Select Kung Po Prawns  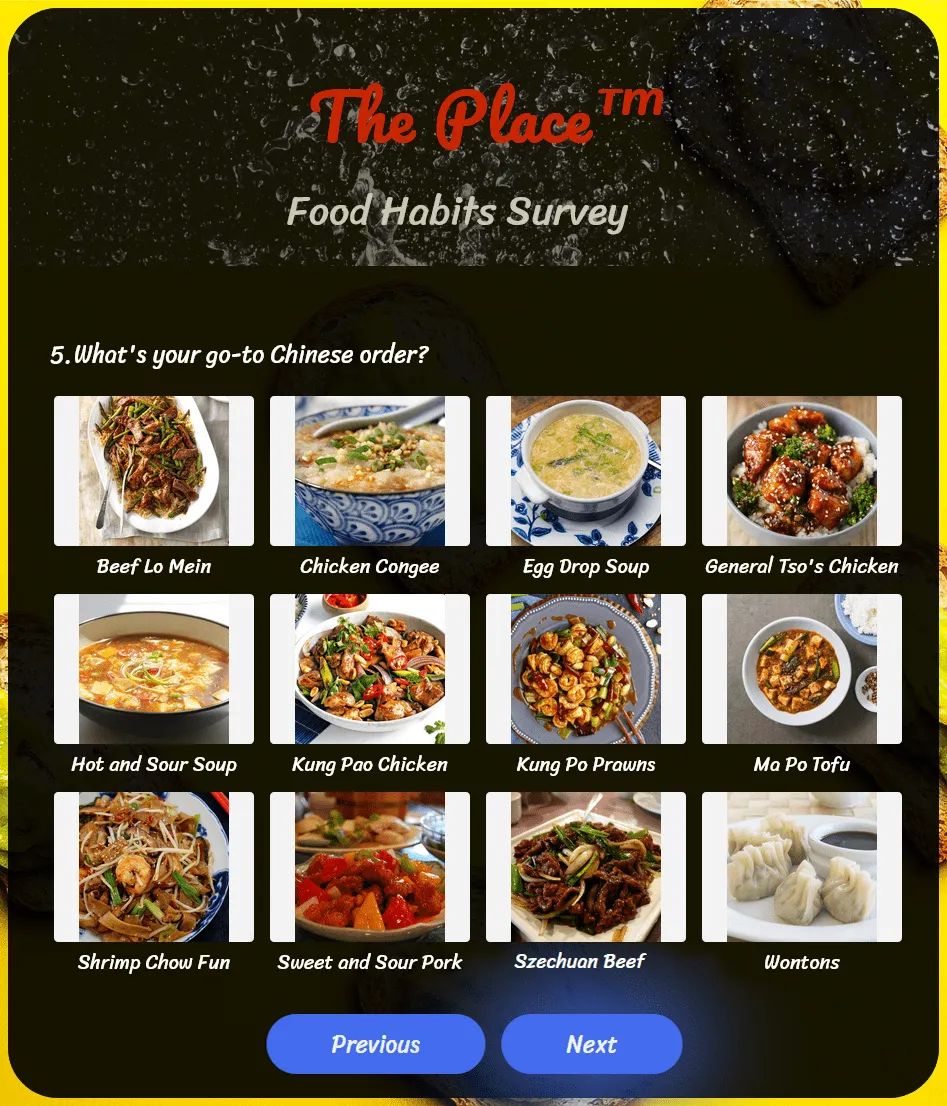tap(586, 669)
